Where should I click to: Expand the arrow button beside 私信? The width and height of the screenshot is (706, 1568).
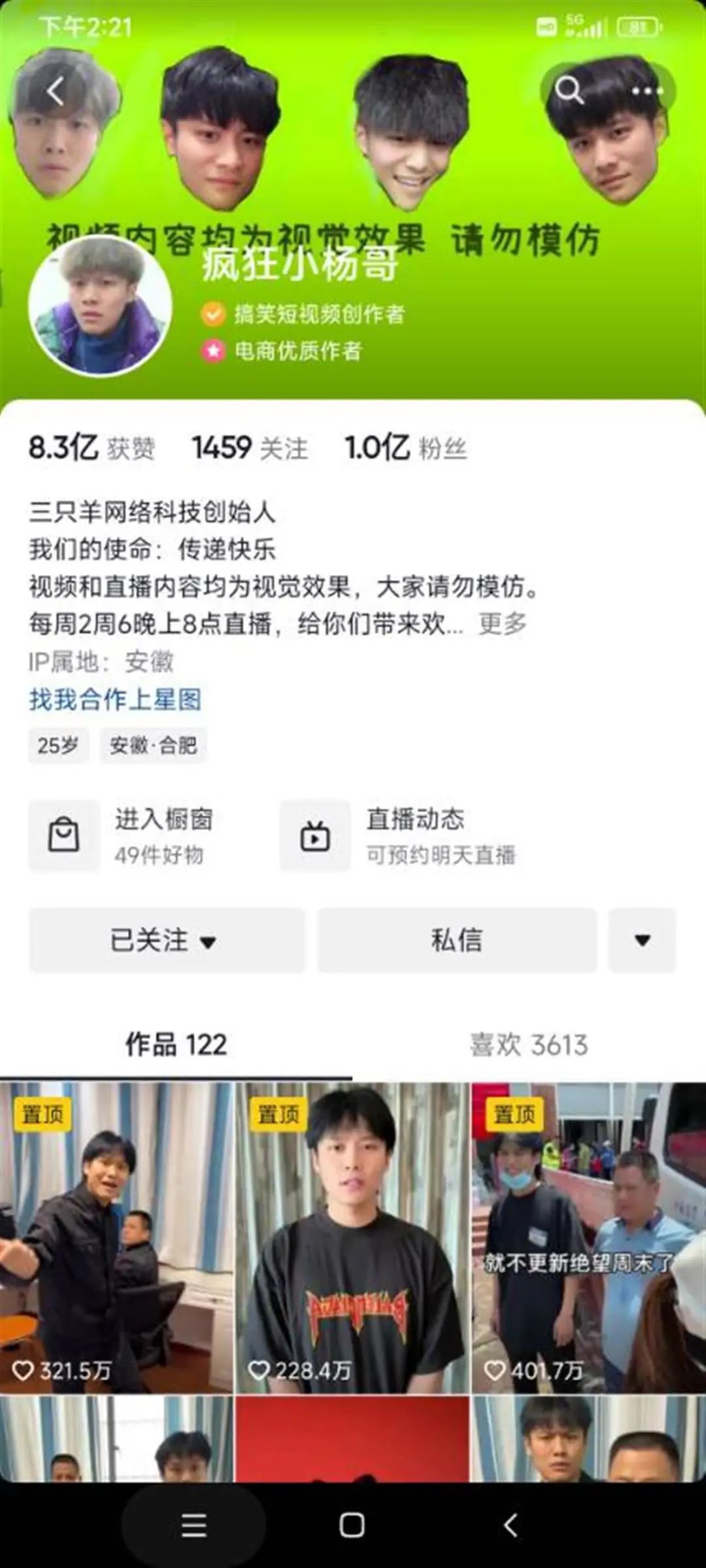642,940
